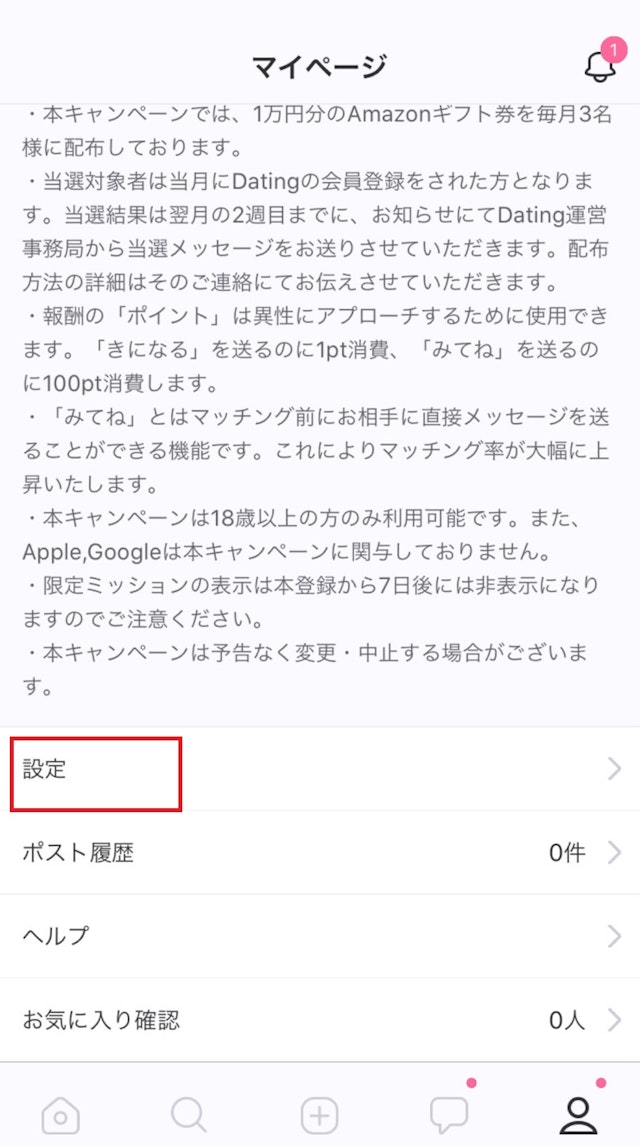
Task: Open お気に入り確認 favorites check
Action: [x=320, y=1021]
